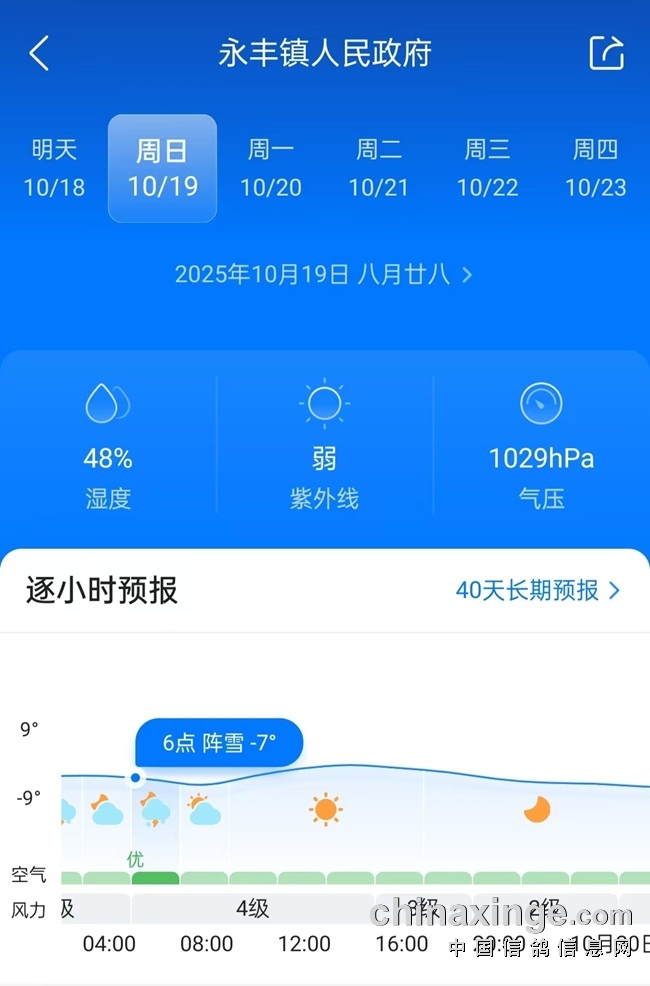The image size is (650, 986).
Task: View Monday 10/20 forecast
Action: [271, 168]
